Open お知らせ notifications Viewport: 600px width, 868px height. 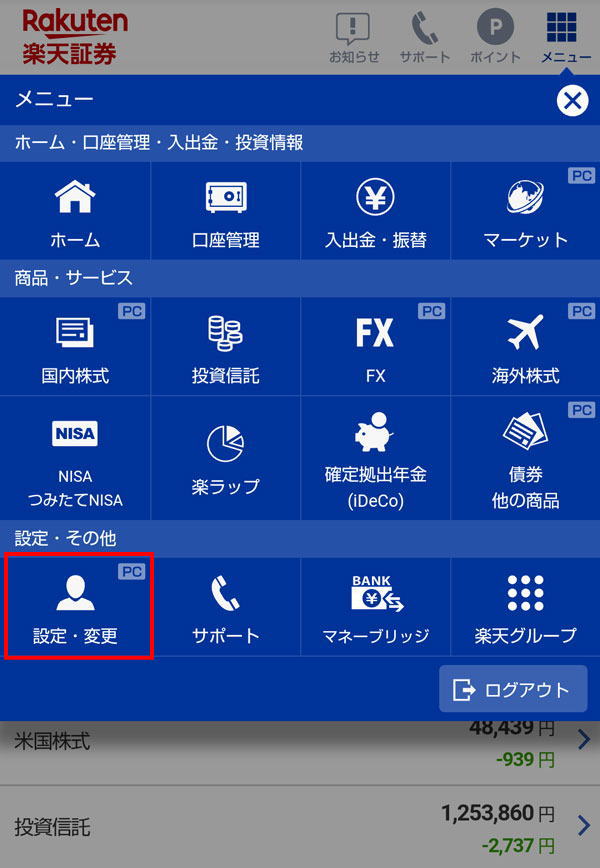tap(354, 38)
